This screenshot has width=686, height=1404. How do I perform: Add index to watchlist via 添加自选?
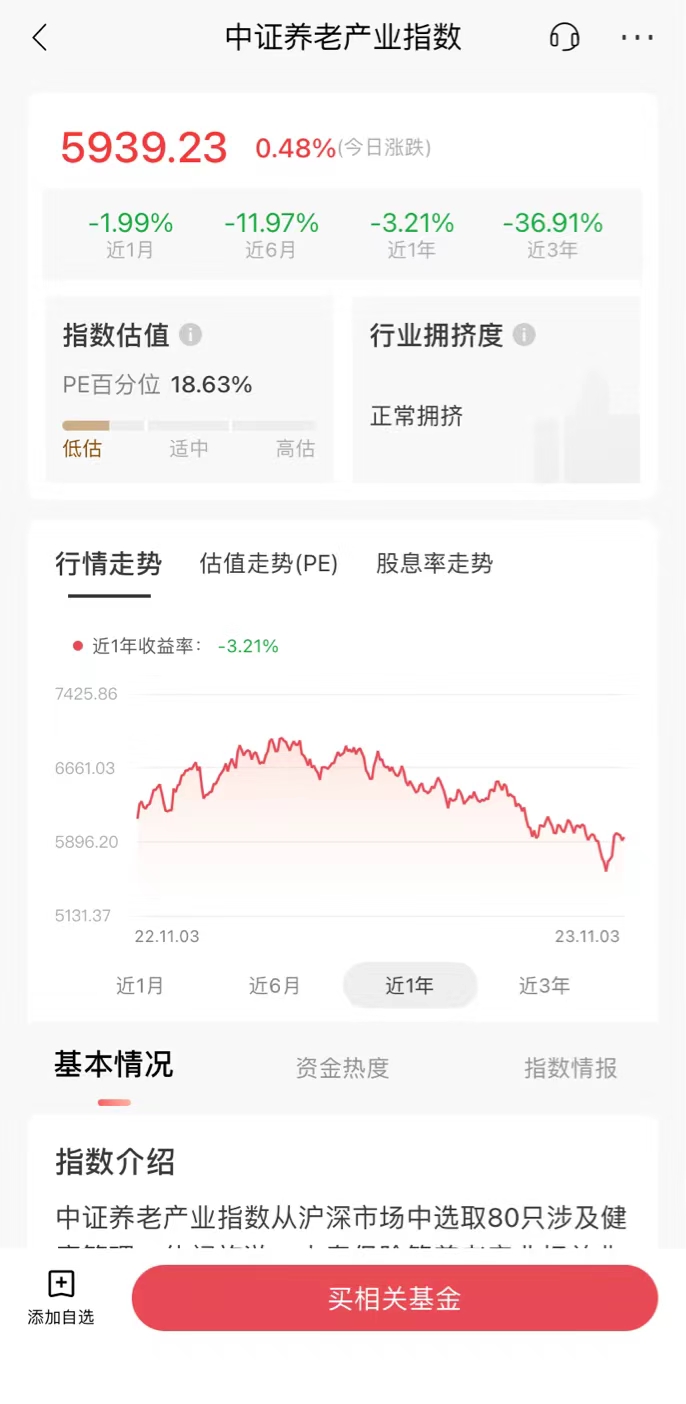click(x=61, y=1298)
